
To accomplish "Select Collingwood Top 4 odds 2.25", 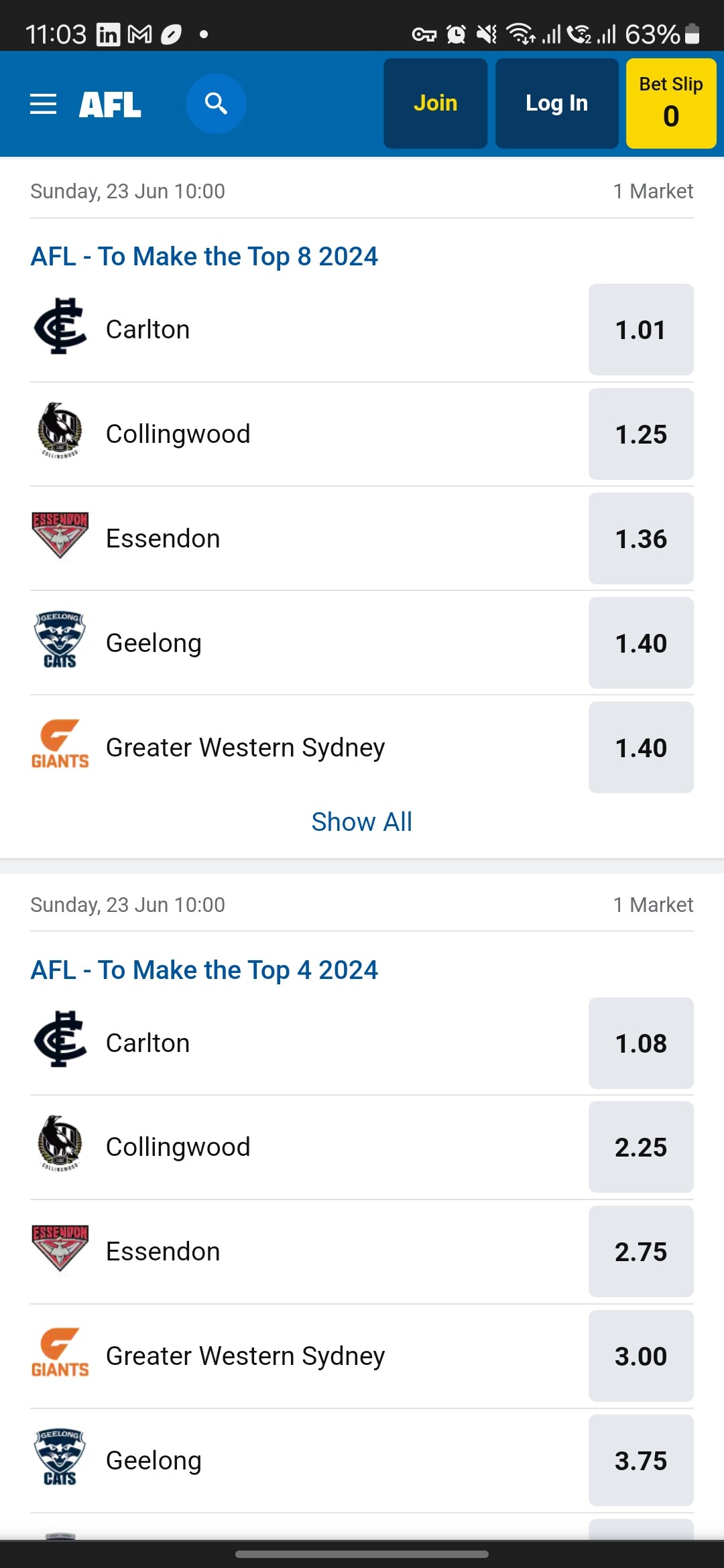I will click(x=641, y=1147).
